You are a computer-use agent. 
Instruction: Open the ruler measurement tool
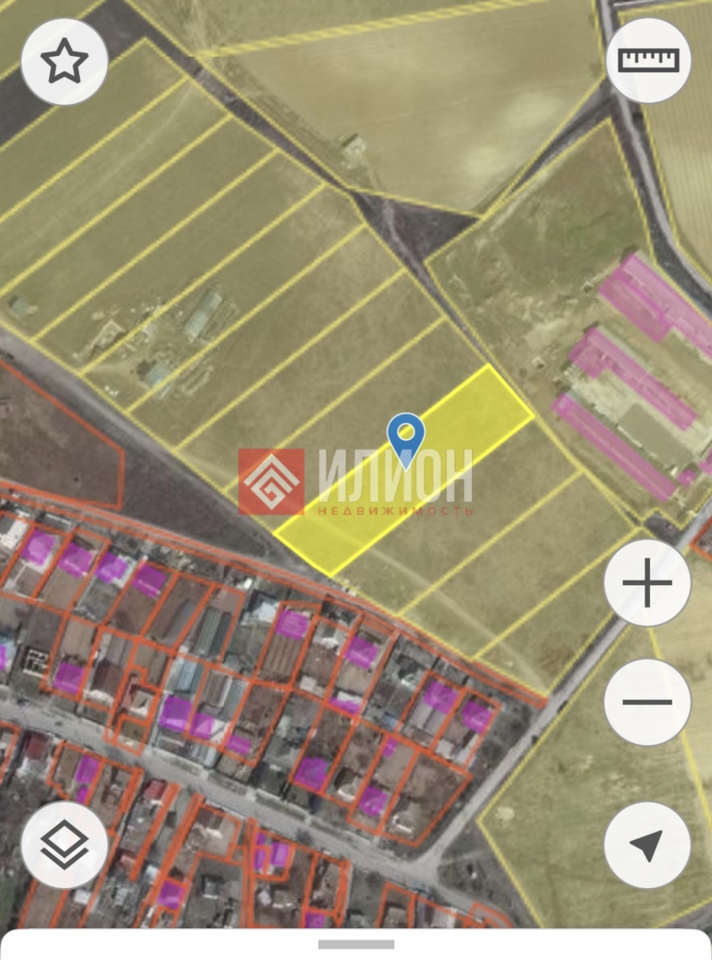point(649,60)
